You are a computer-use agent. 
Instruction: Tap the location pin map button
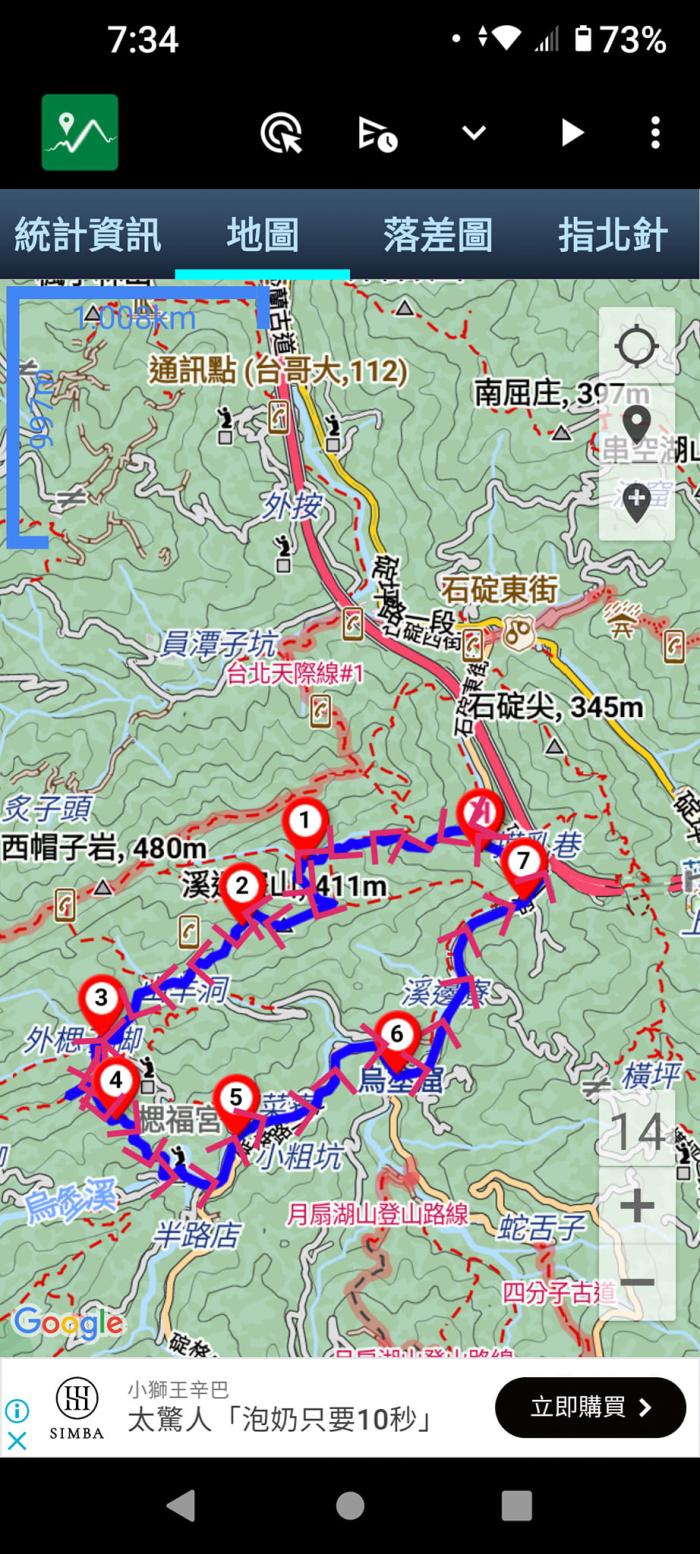pyautogui.click(x=637, y=424)
